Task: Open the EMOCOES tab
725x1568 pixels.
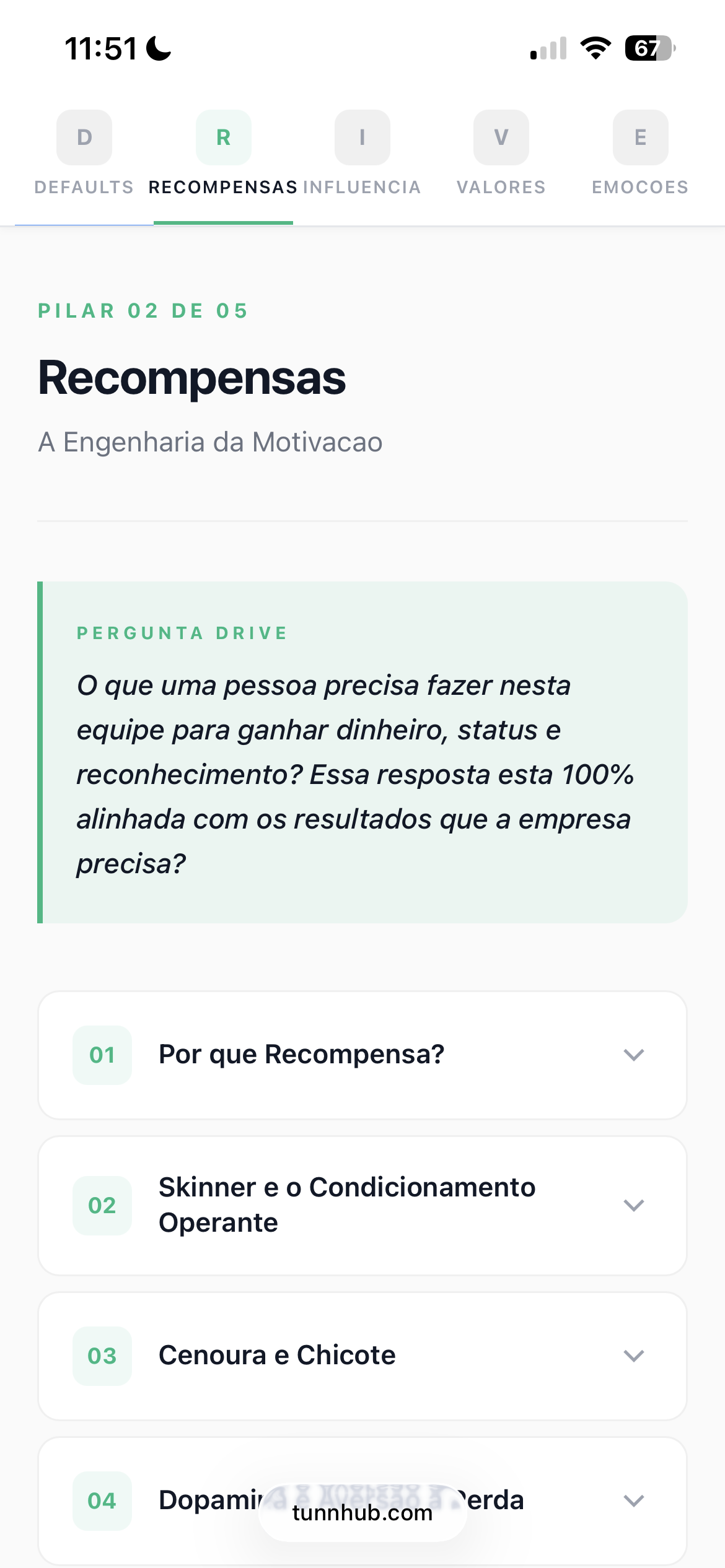Action: tap(640, 186)
